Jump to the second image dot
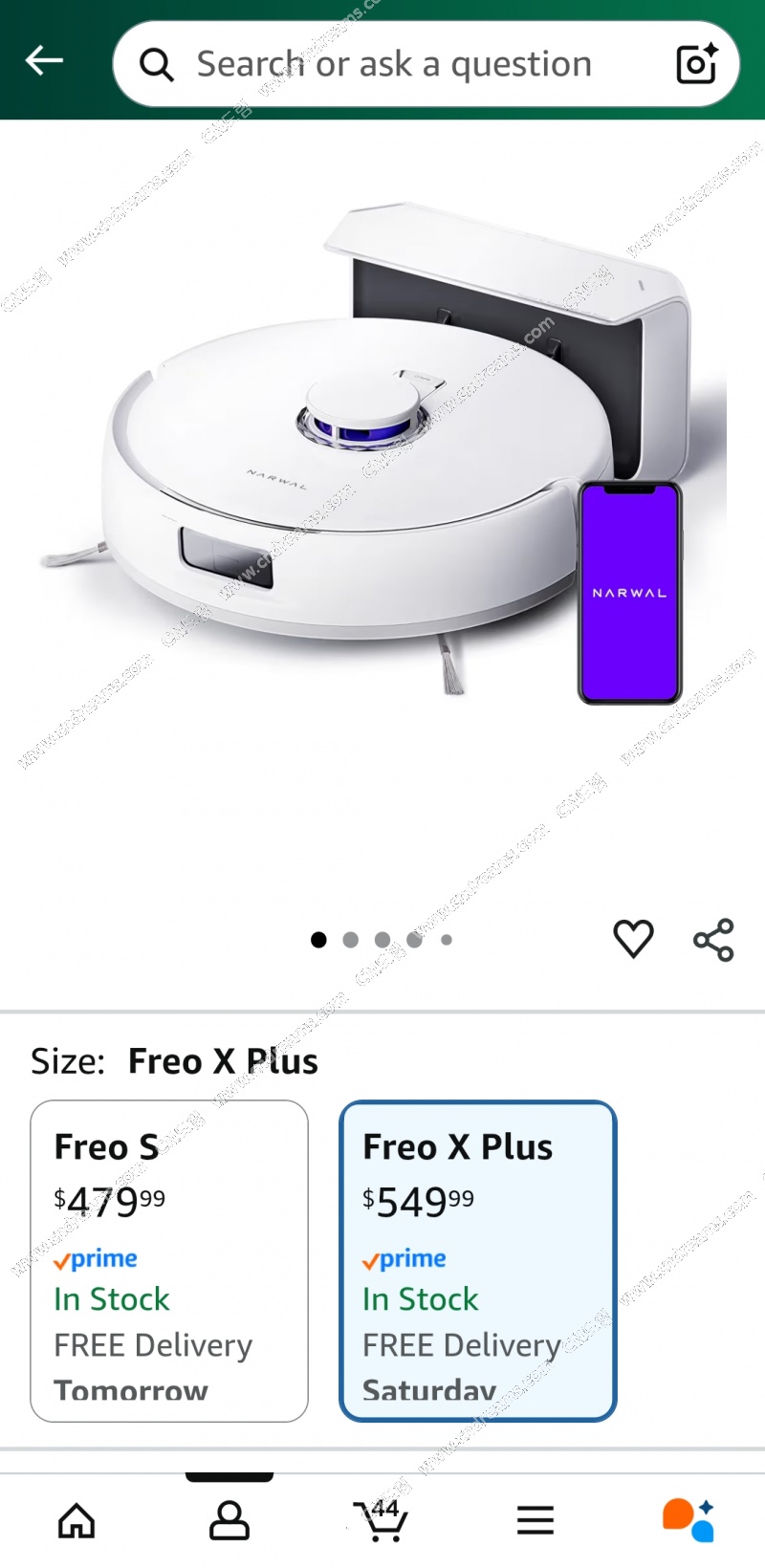The image size is (765, 1568). [351, 940]
